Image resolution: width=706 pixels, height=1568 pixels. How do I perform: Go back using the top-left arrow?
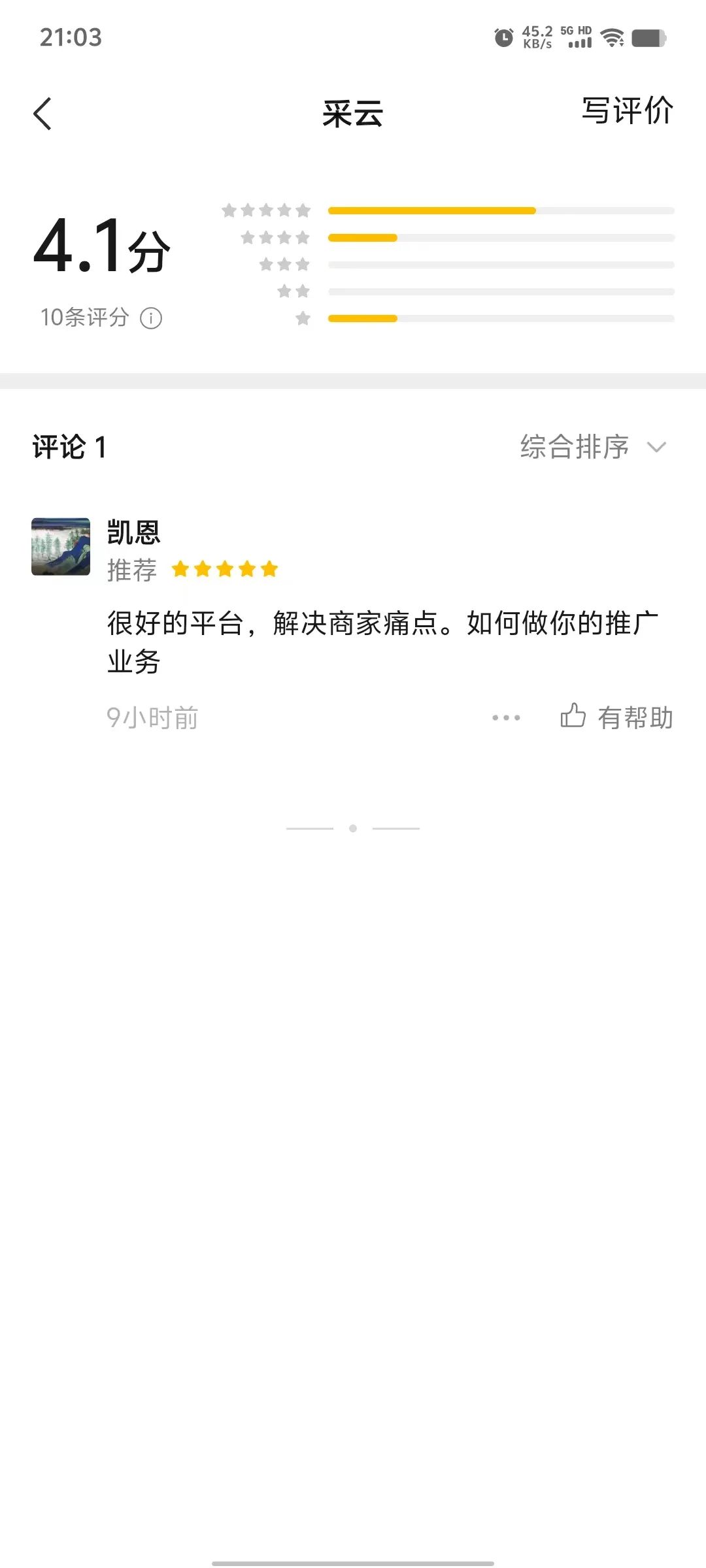pos(43,114)
